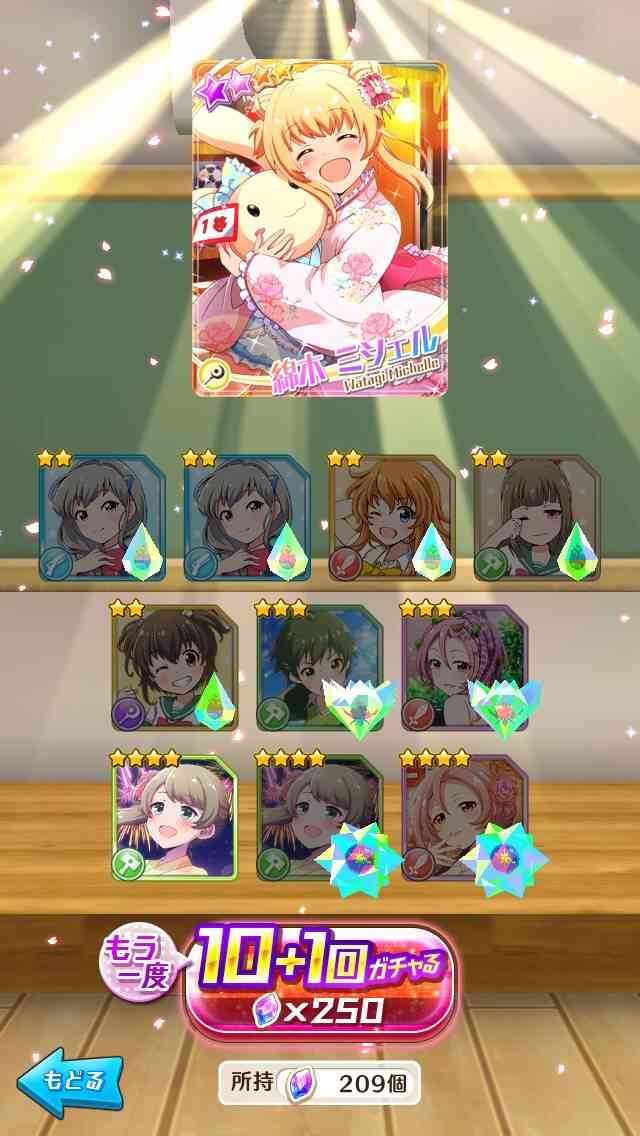
Task: Open the three-star pink braided-hair idol card
Action: pos(465,667)
